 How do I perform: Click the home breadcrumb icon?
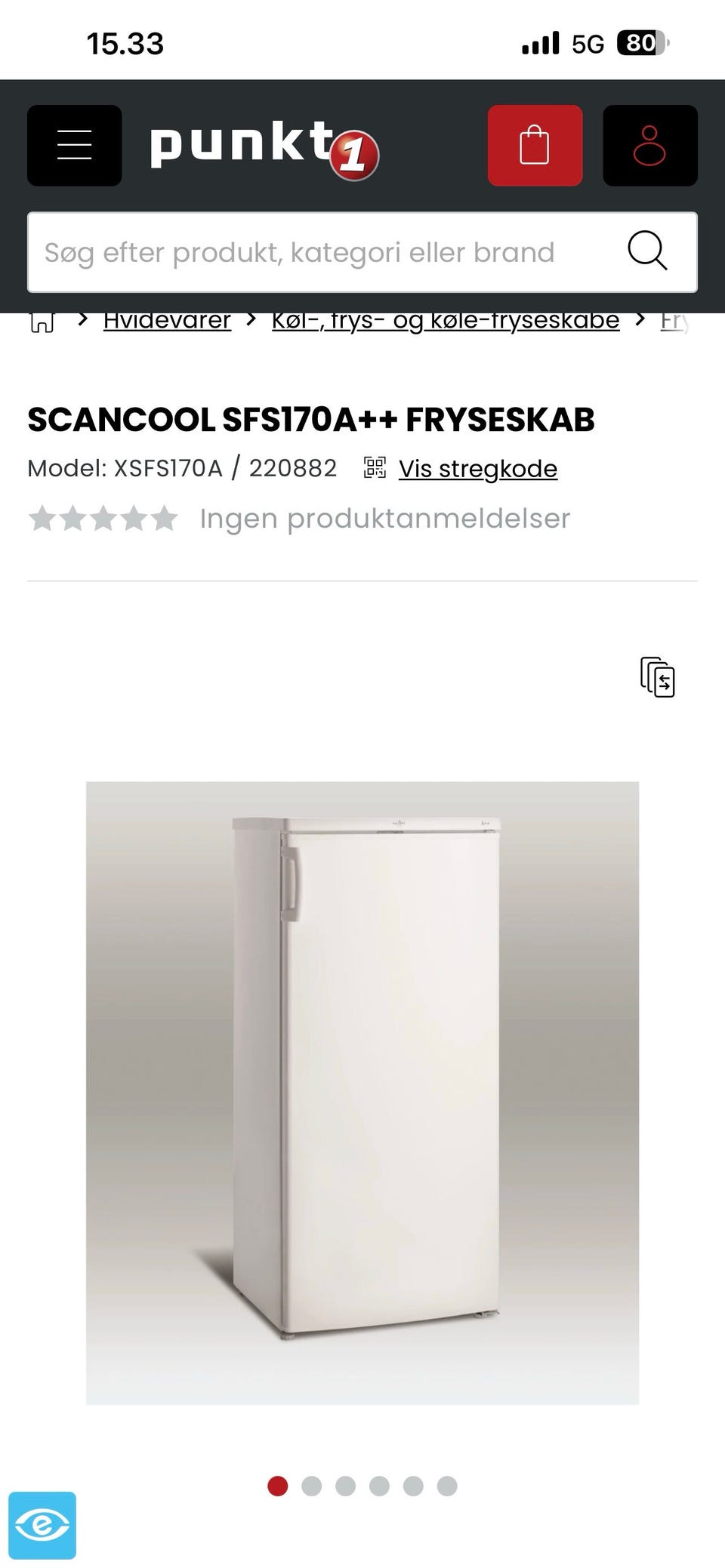click(43, 320)
